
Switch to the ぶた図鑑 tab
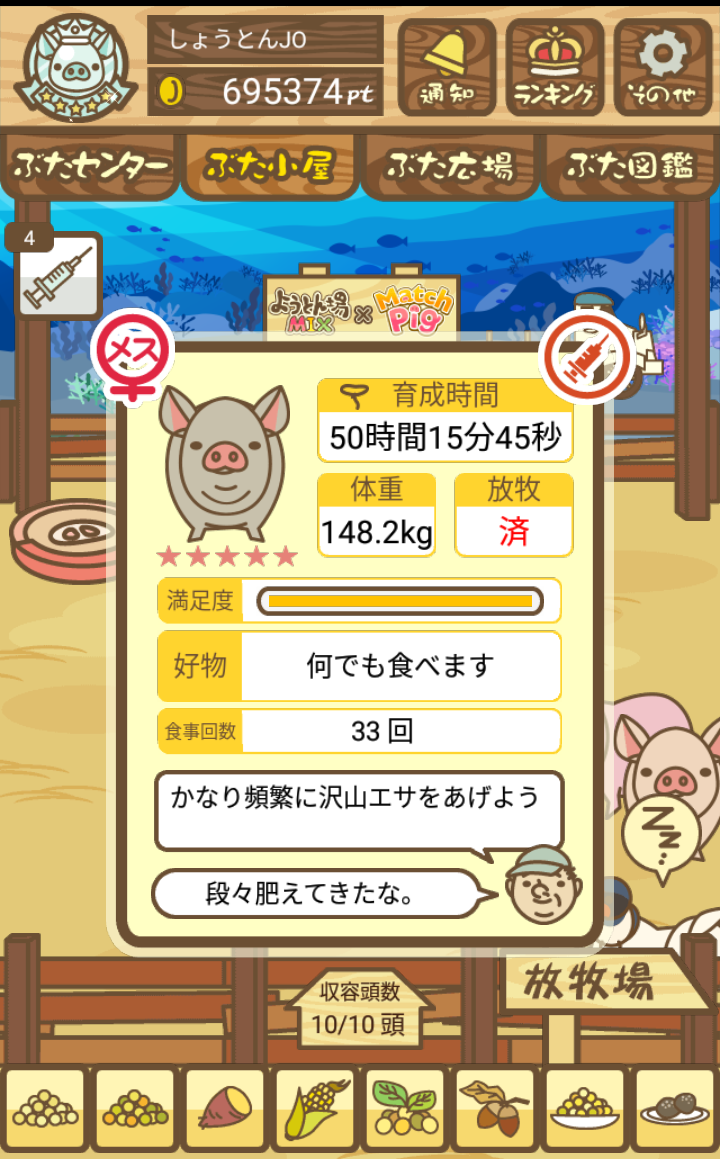tap(630, 166)
